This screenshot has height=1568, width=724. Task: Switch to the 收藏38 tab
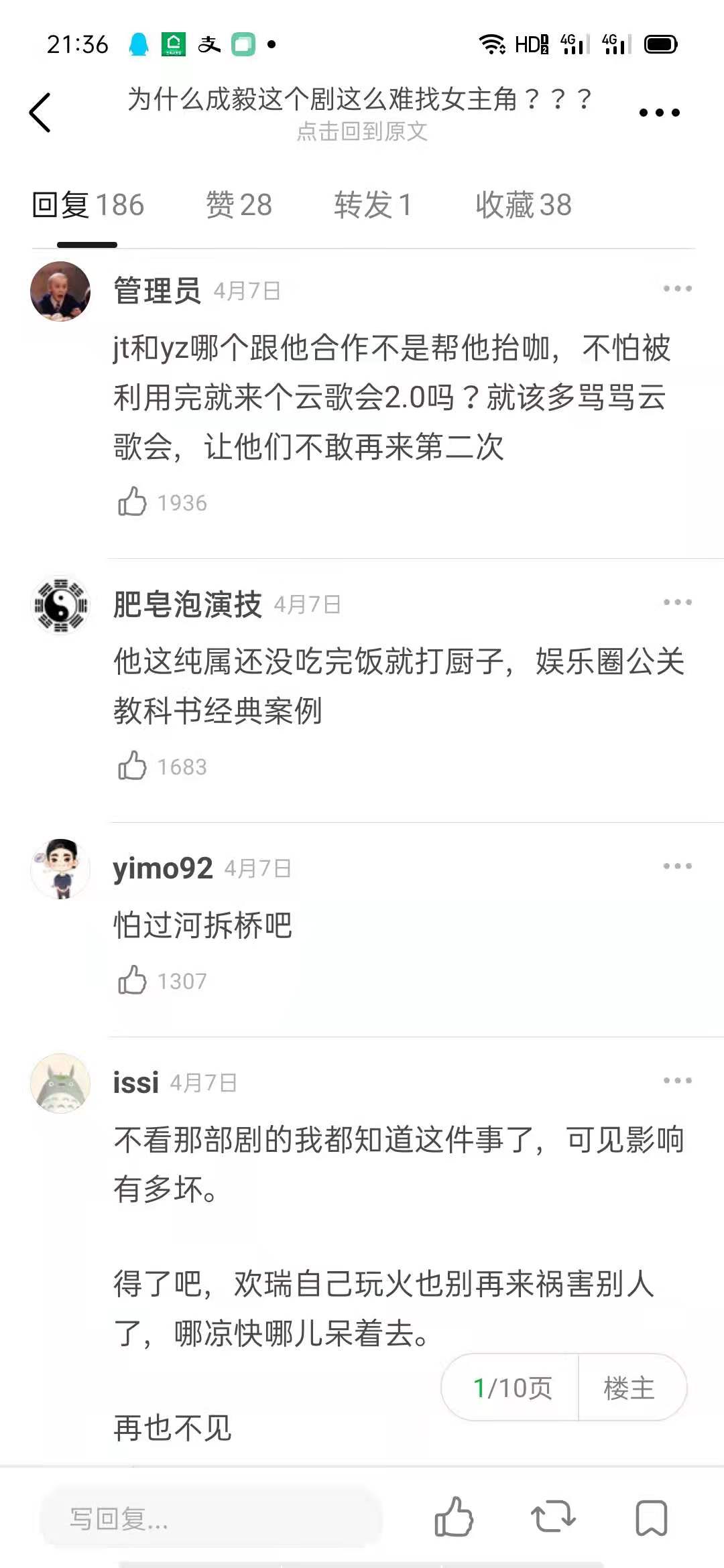pos(524,206)
